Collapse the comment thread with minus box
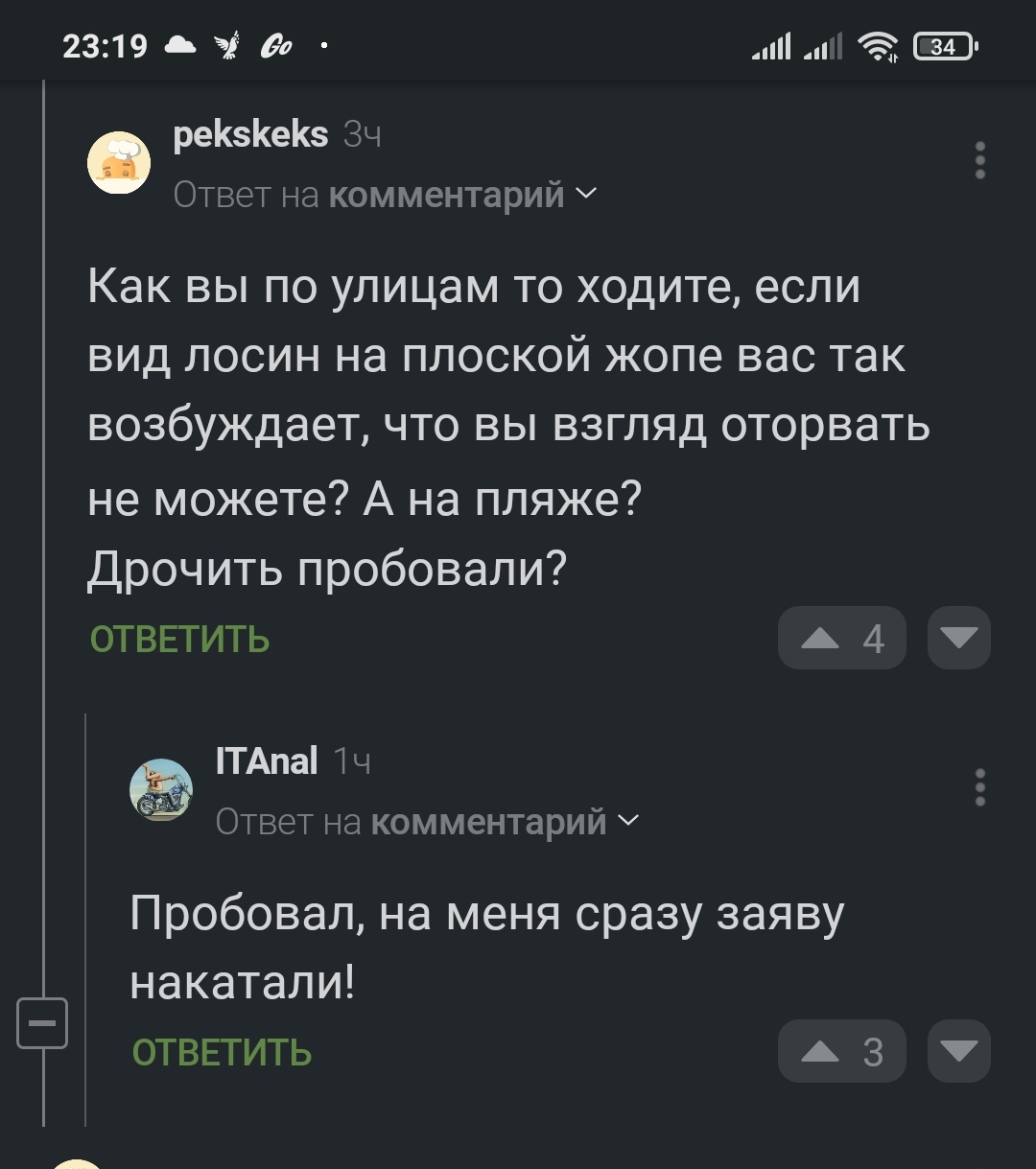Image resolution: width=1036 pixels, height=1169 pixels. click(x=43, y=1022)
